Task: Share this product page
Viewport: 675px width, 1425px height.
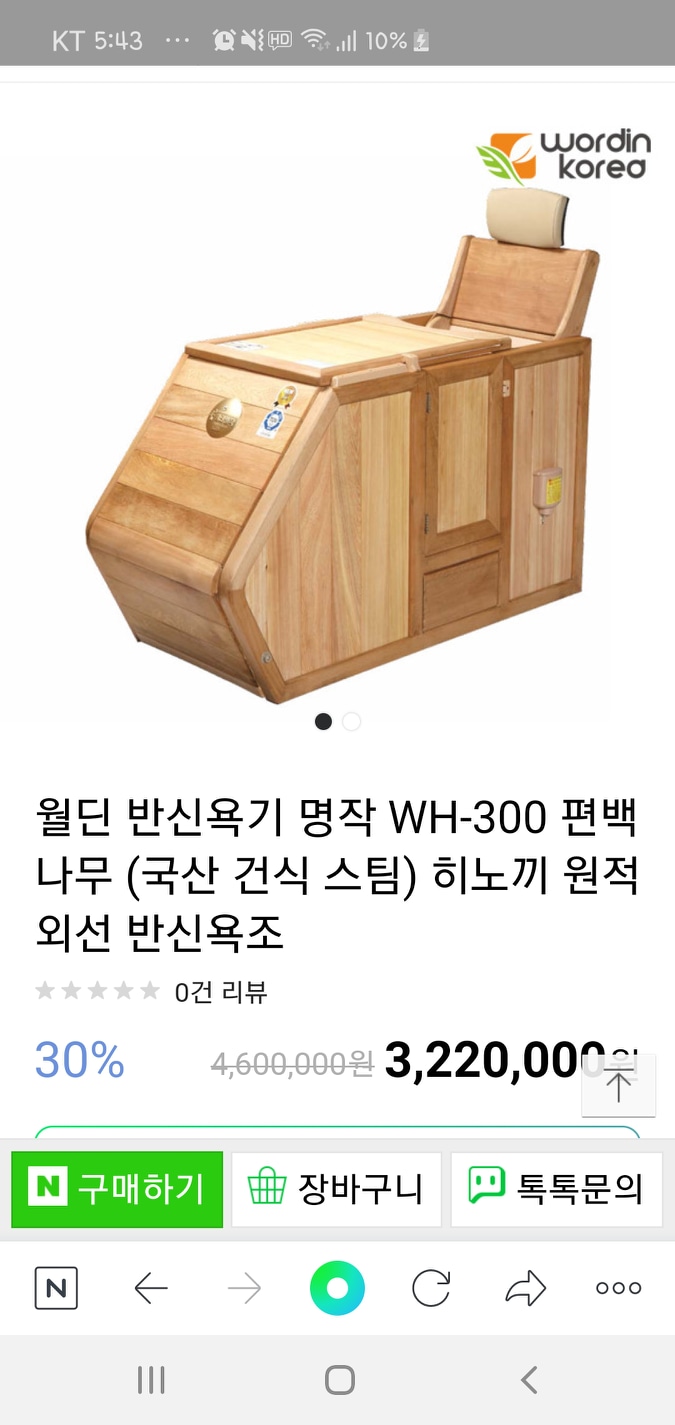Action: pos(525,1288)
